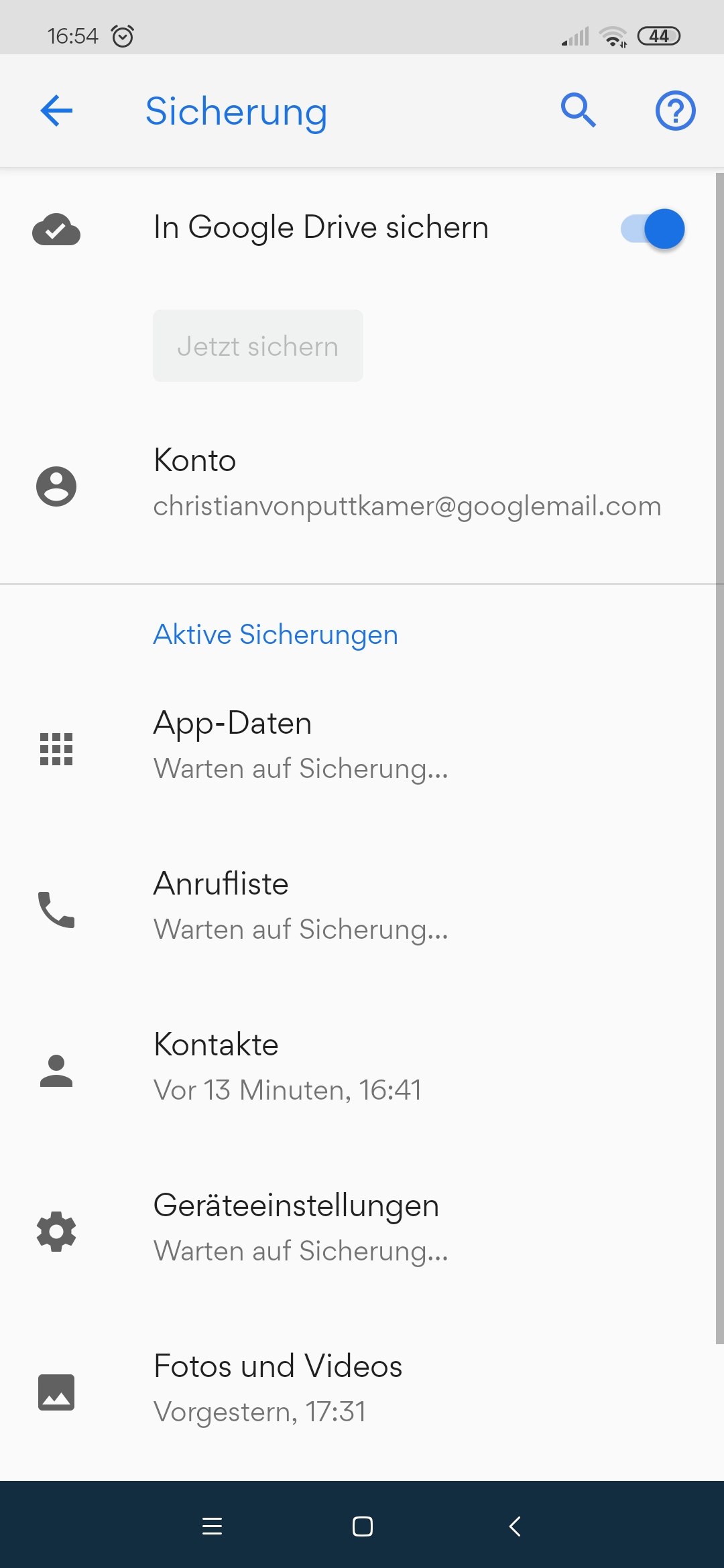Go to the system home screen
The image size is (724, 1568).
[x=362, y=1526]
